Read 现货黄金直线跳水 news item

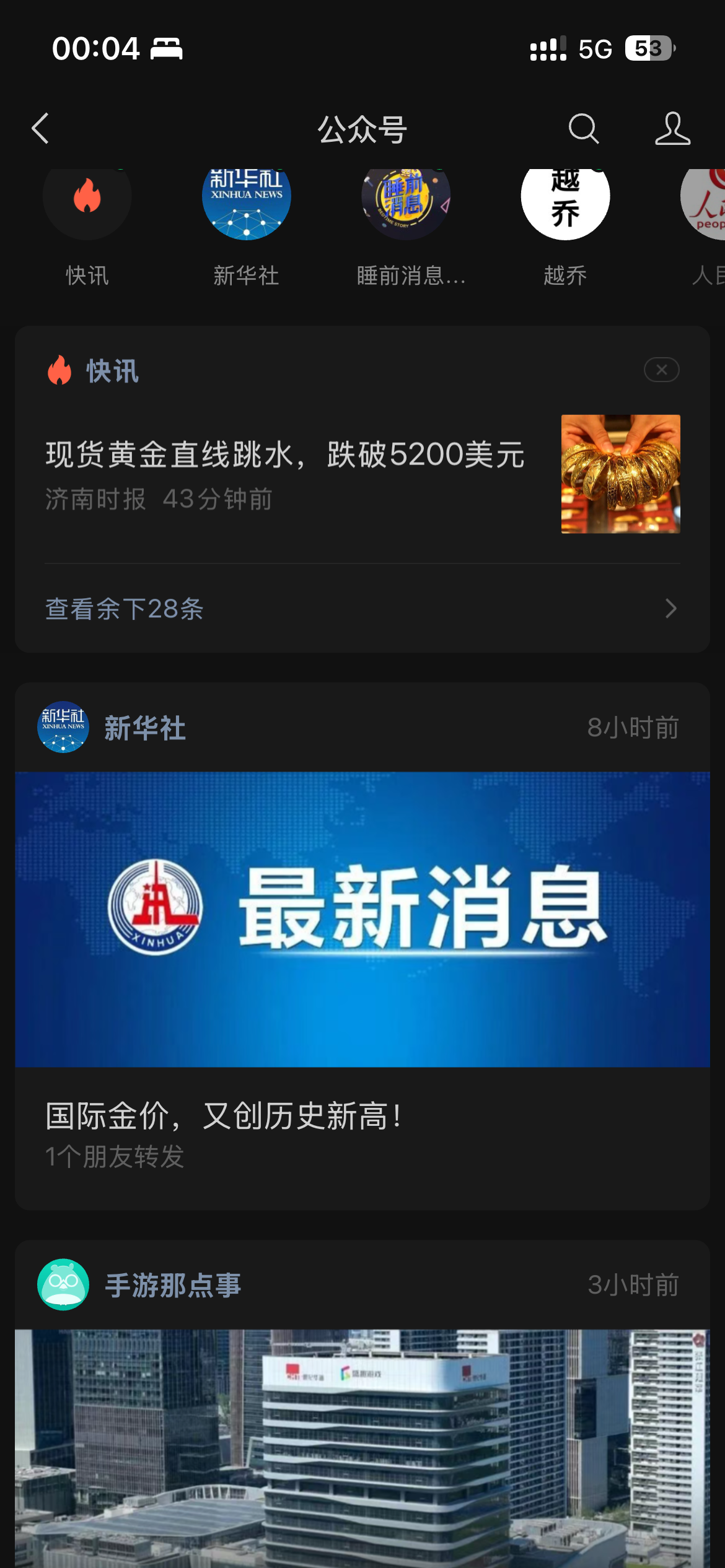coord(285,455)
